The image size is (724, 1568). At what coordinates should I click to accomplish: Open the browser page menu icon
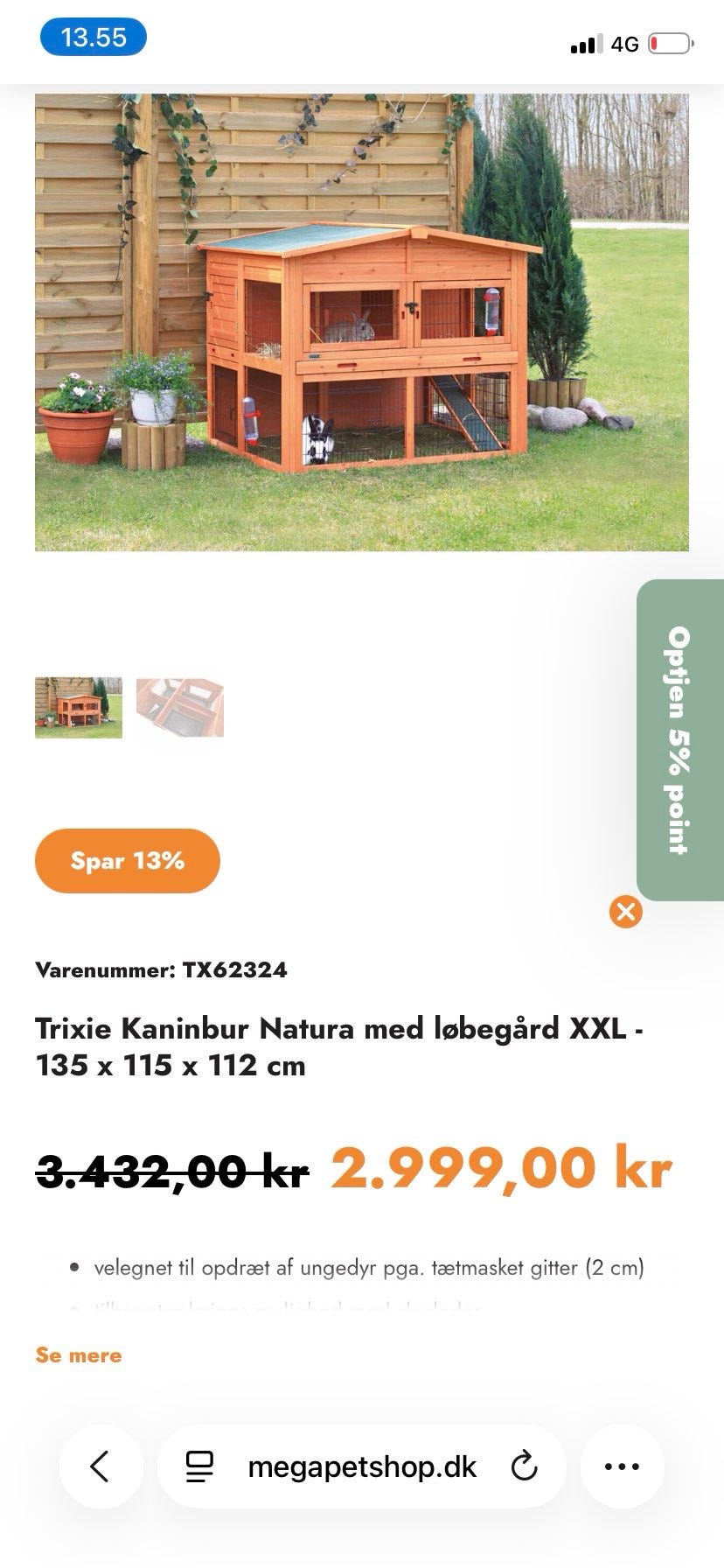200,1466
